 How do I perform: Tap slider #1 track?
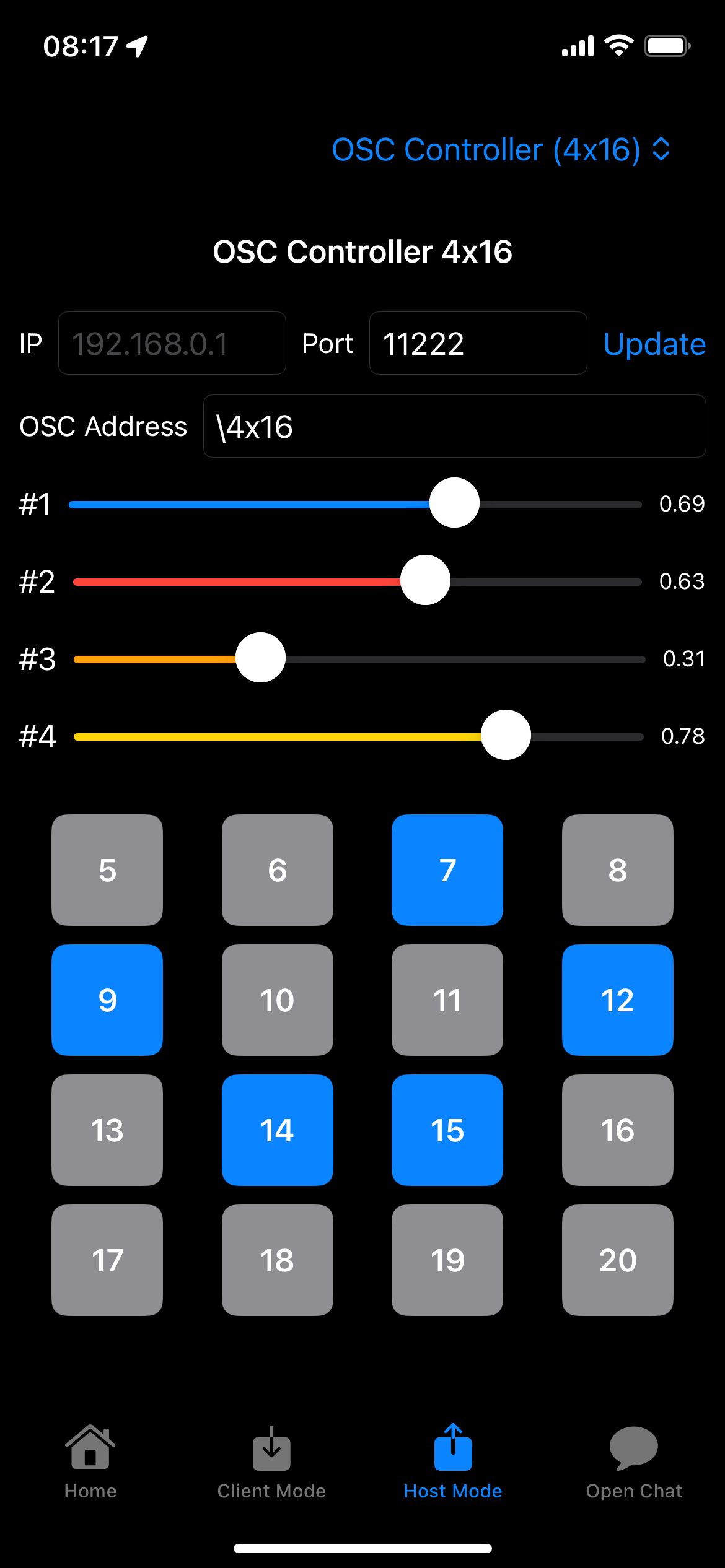[355, 505]
